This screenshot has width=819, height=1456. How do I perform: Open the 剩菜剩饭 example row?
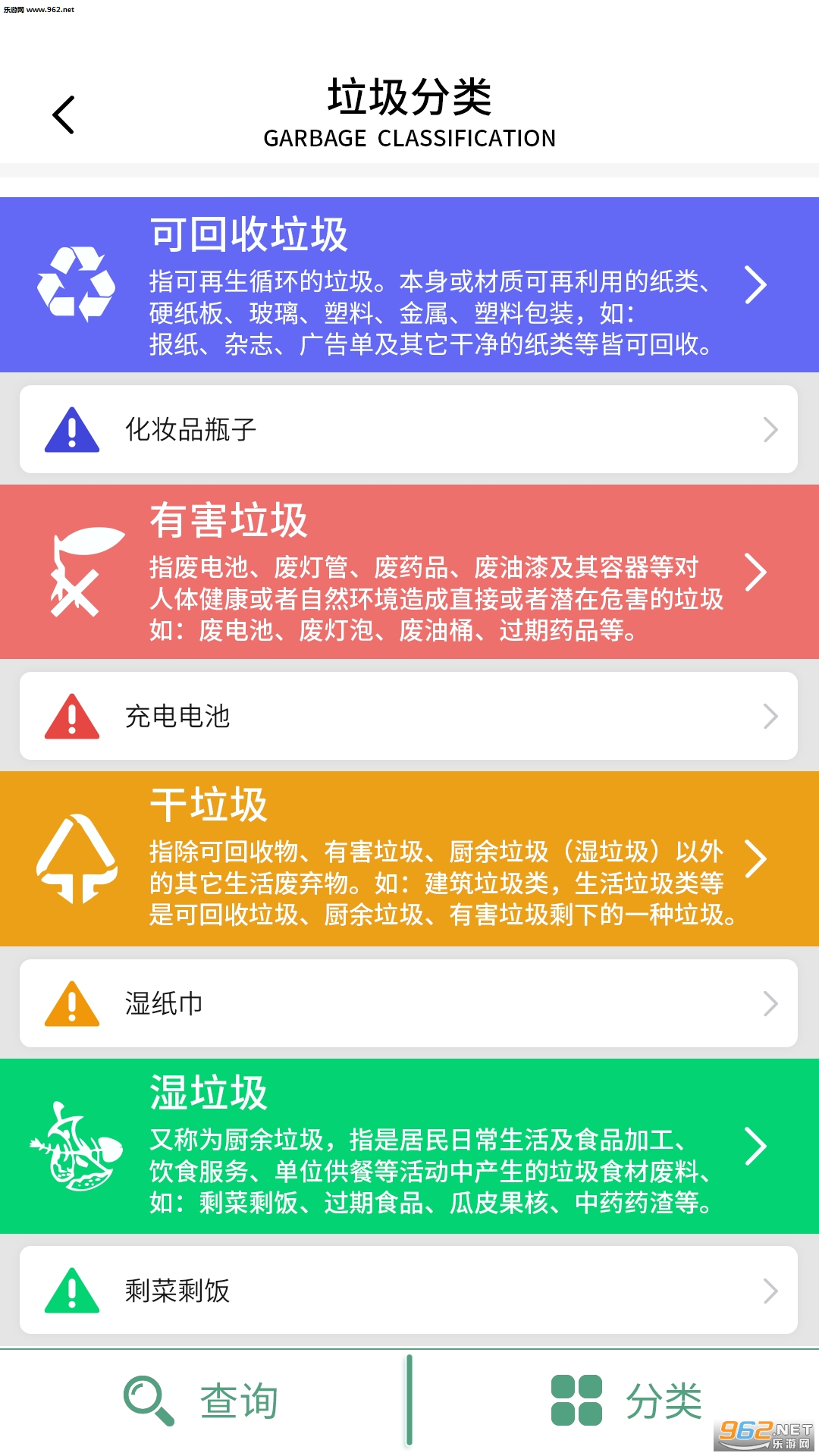coord(409,1290)
